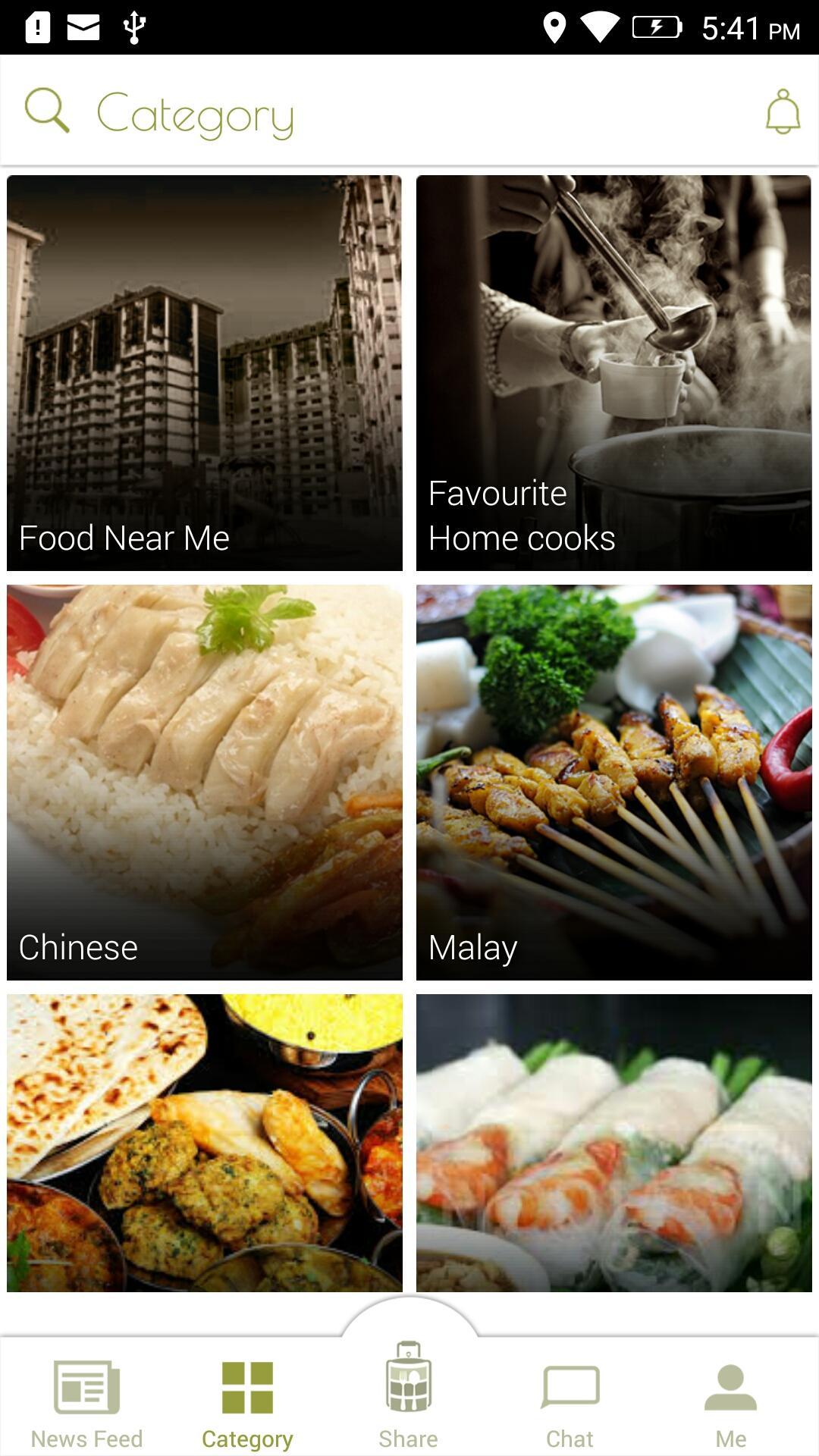The height and width of the screenshot is (1456, 819).
Task: Go to the Chat tab
Action: click(x=570, y=1403)
